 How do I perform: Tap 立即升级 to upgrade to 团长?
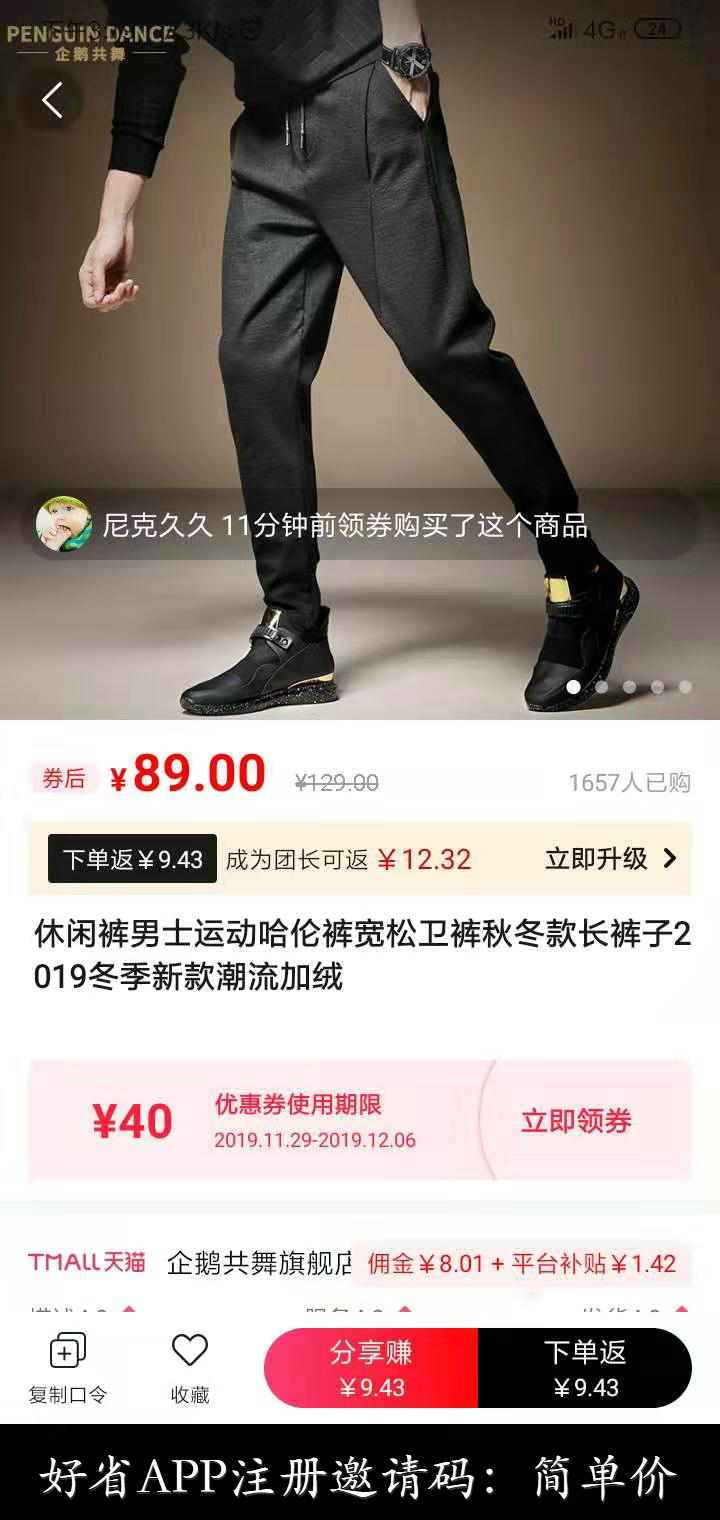610,859
